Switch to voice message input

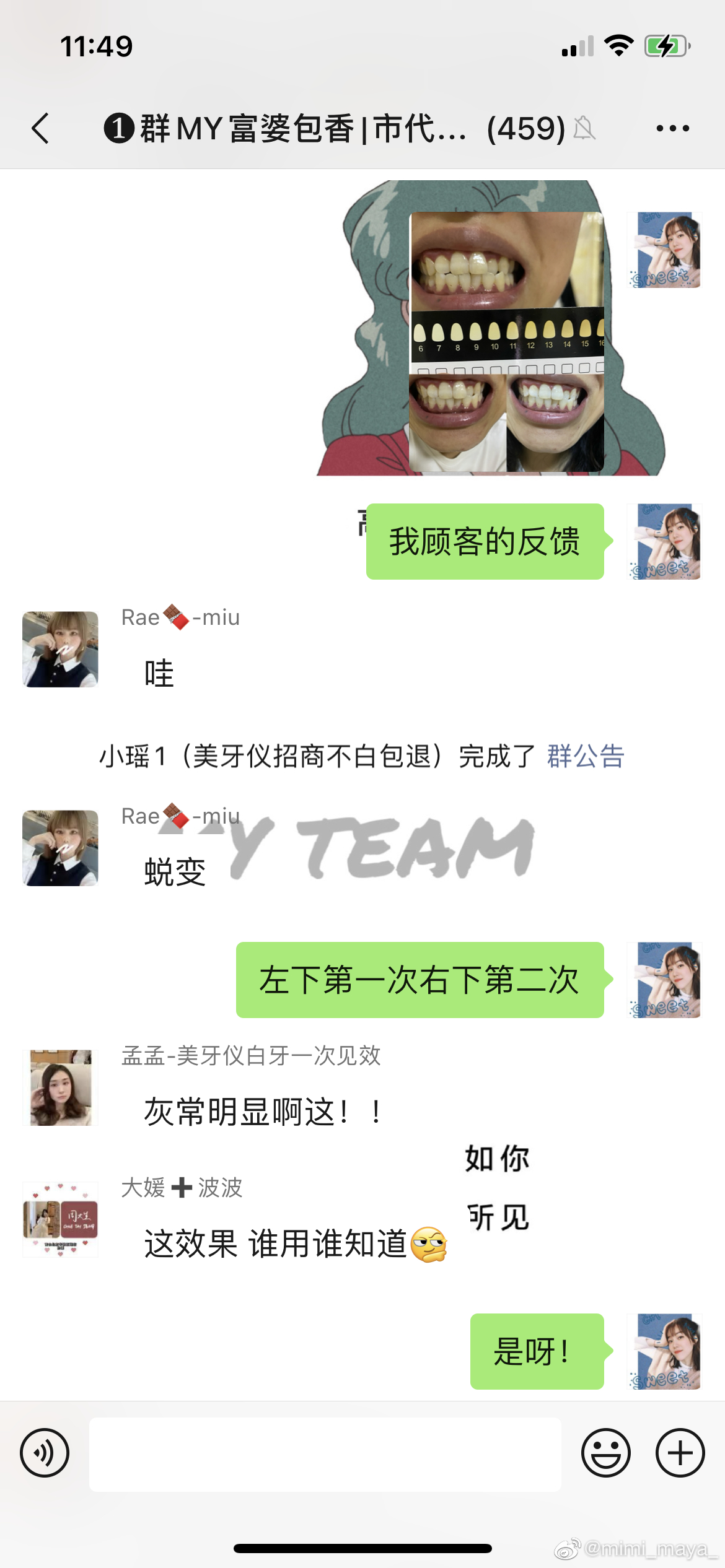(45, 1453)
